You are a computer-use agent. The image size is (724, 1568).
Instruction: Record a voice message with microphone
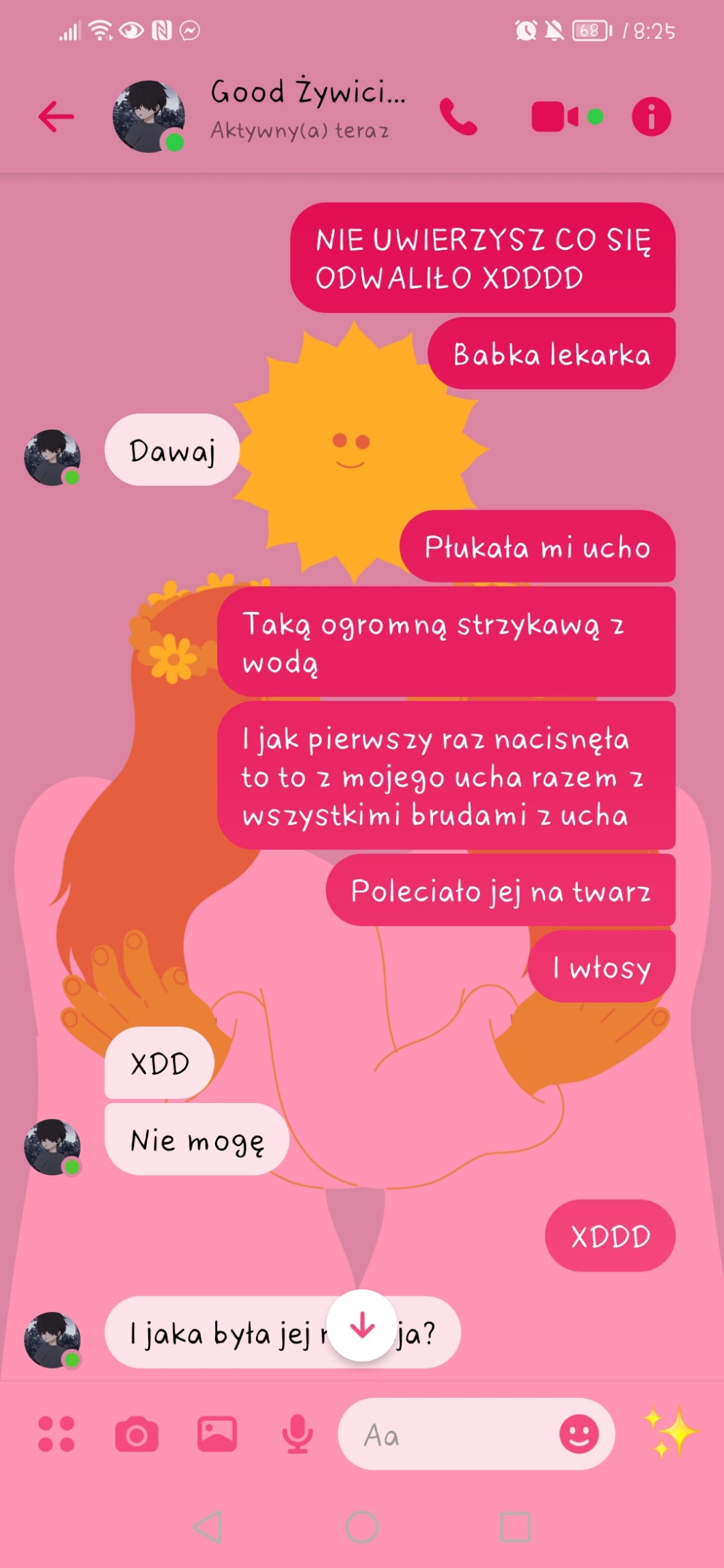click(x=298, y=1434)
